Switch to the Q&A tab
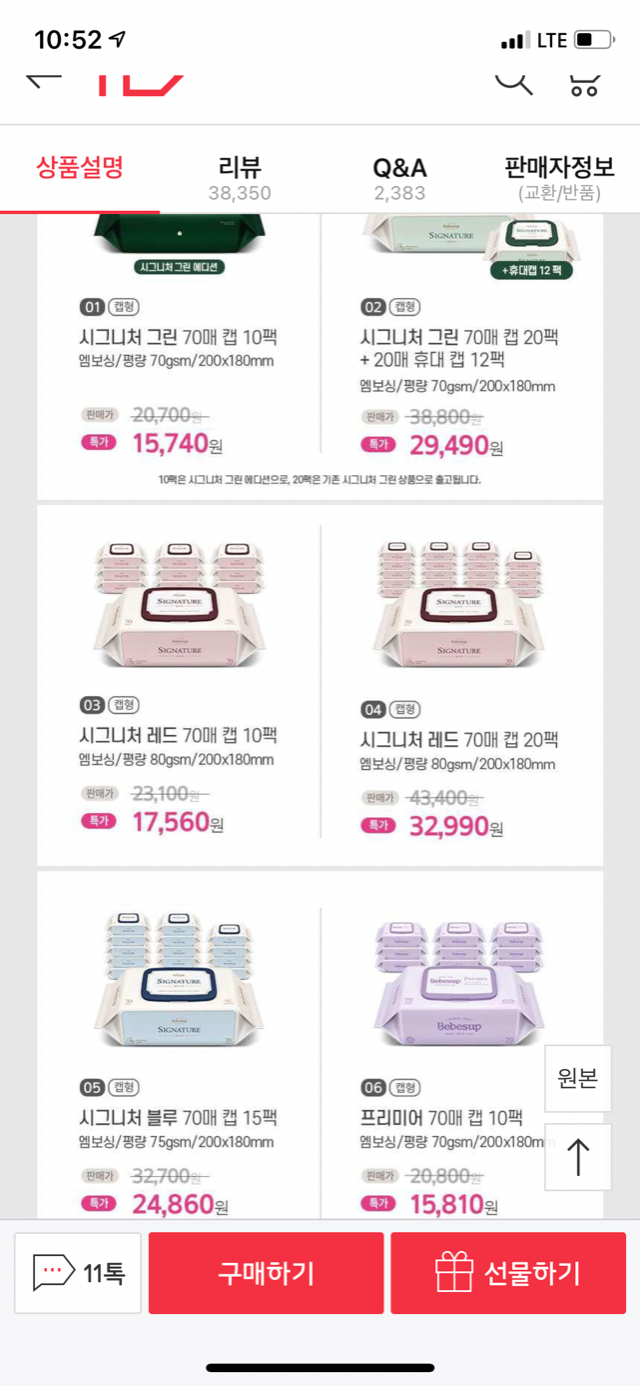The height and width of the screenshot is (1386, 640). point(399,176)
